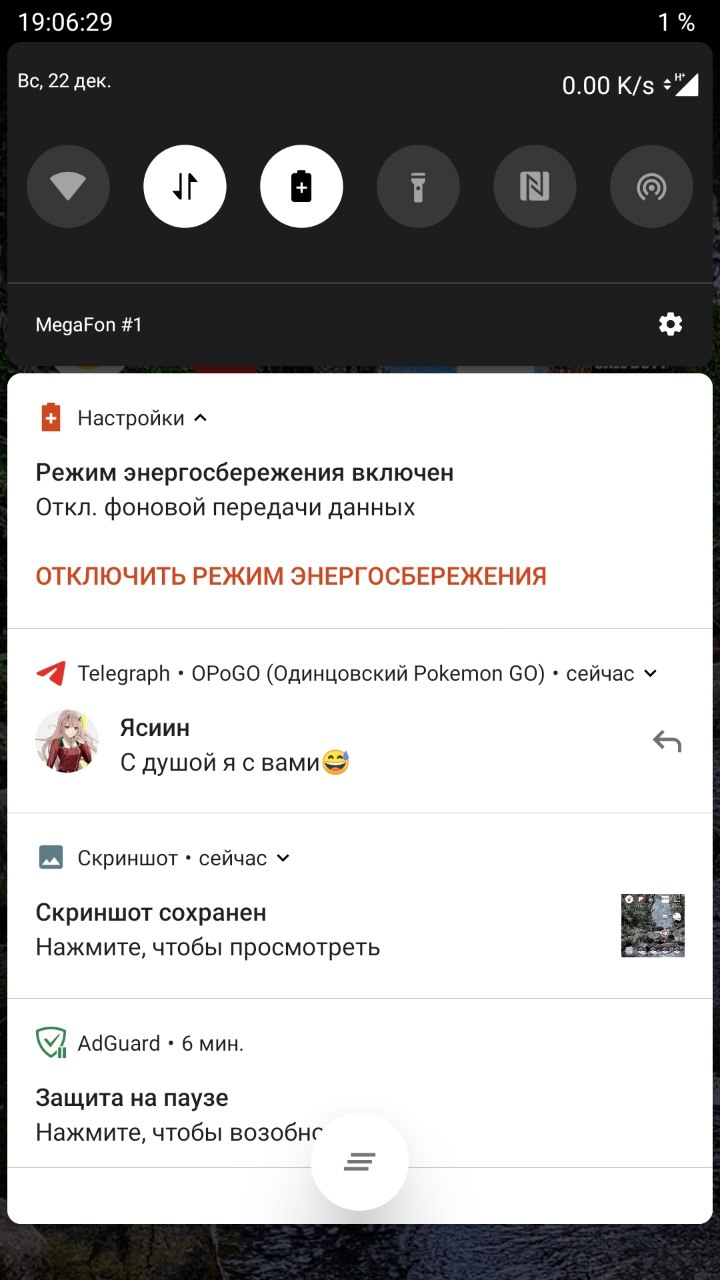Turn on the flashlight
This screenshot has height=1280, width=720.
tap(418, 187)
